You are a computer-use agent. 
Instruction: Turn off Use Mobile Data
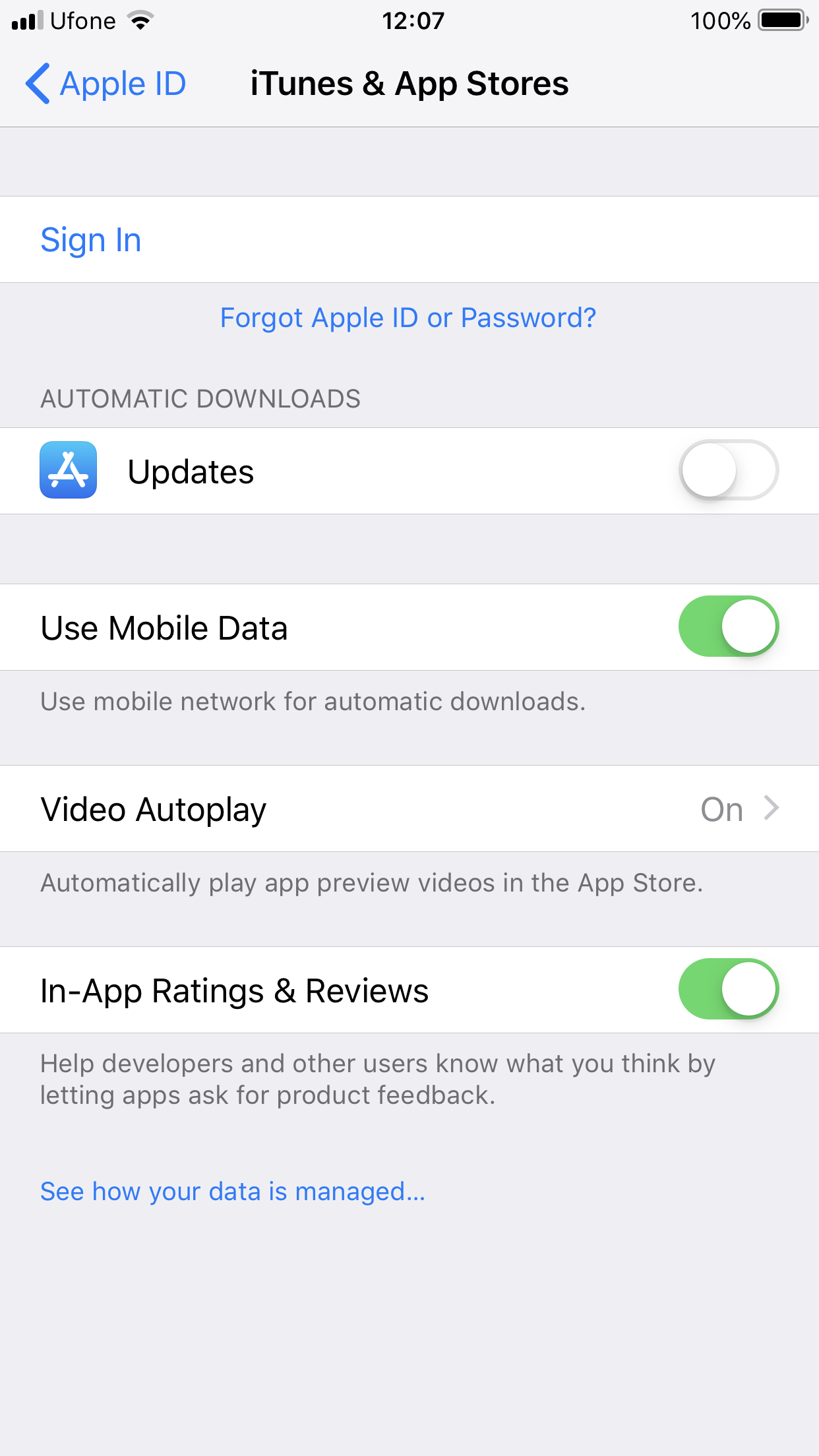[x=728, y=626]
